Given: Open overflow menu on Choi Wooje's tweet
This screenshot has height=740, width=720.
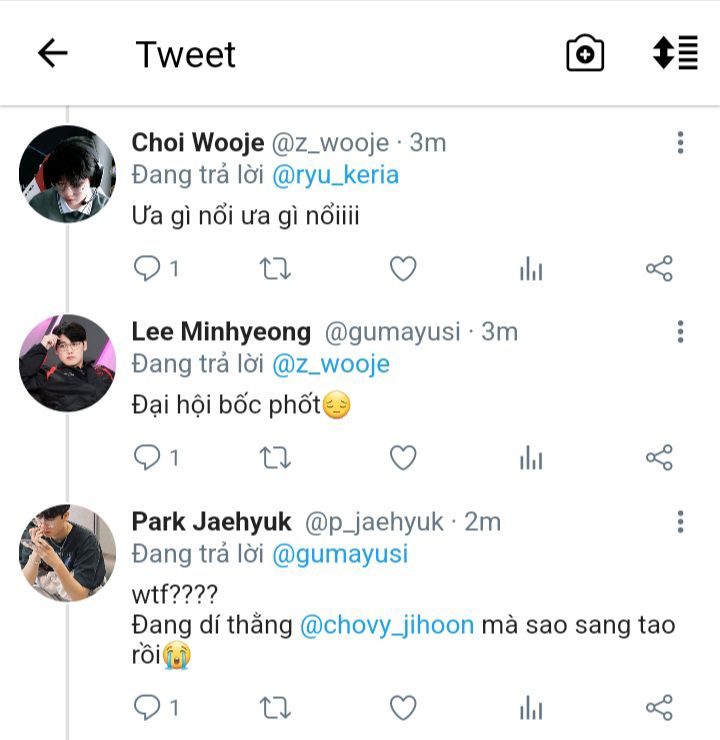Looking at the screenshot, I should click(x=680, y=143).
